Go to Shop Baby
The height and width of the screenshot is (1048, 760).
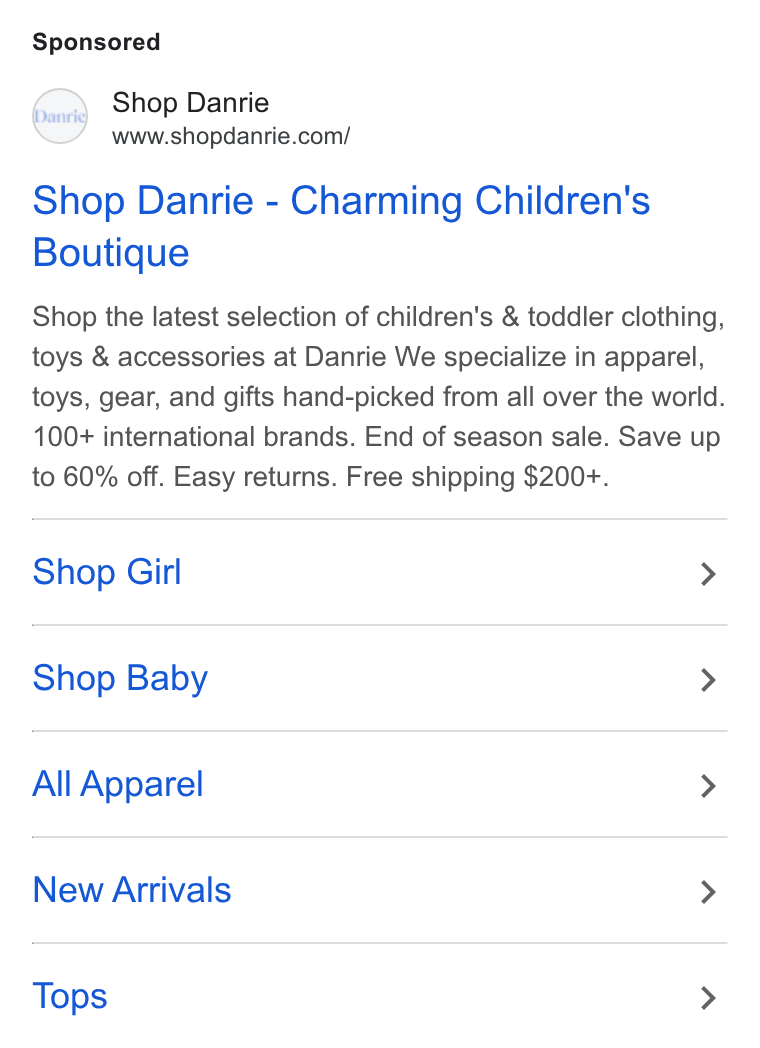coord(380,678)
